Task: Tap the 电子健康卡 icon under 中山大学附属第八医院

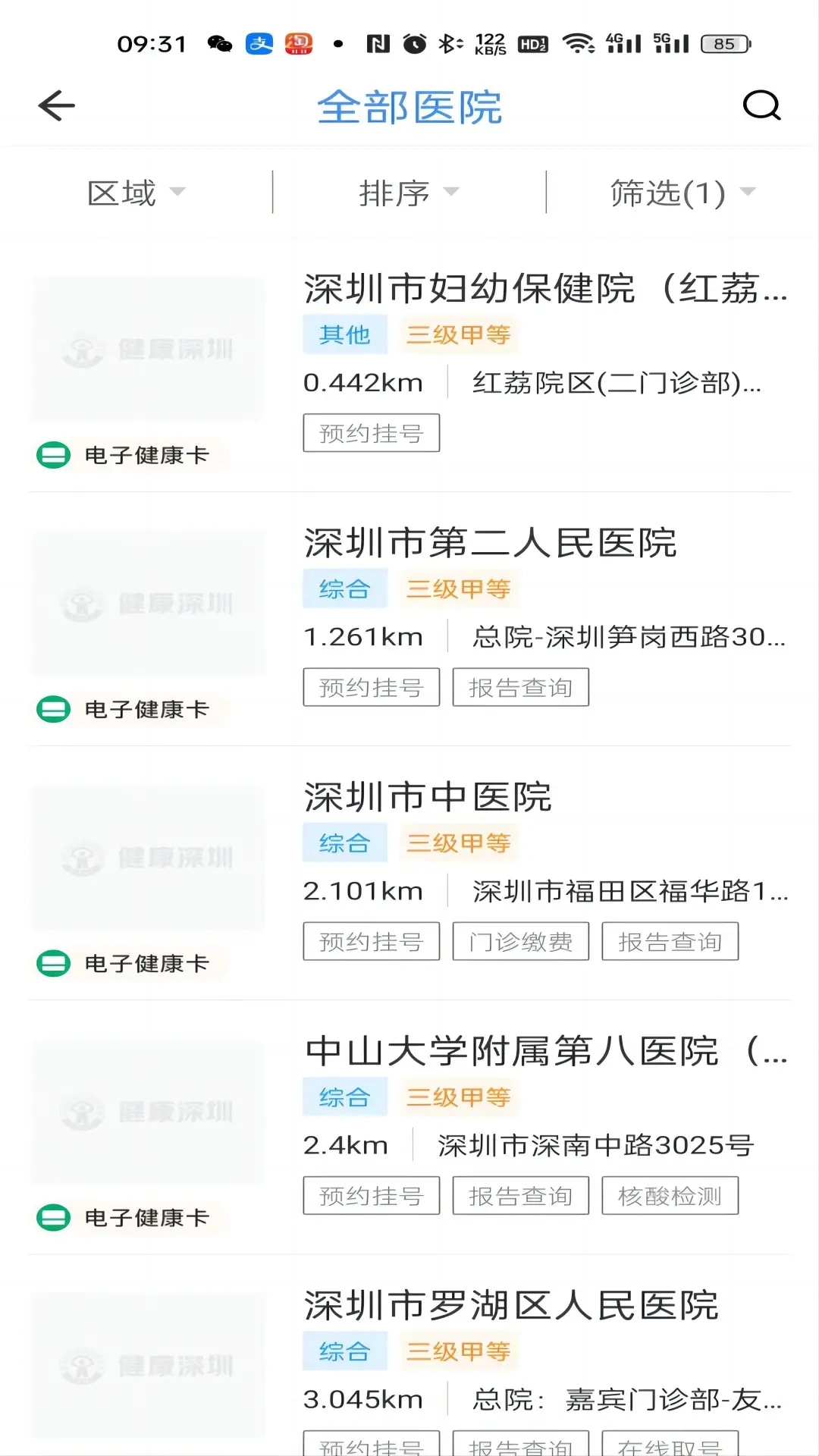Action: tap(53, 1219)
